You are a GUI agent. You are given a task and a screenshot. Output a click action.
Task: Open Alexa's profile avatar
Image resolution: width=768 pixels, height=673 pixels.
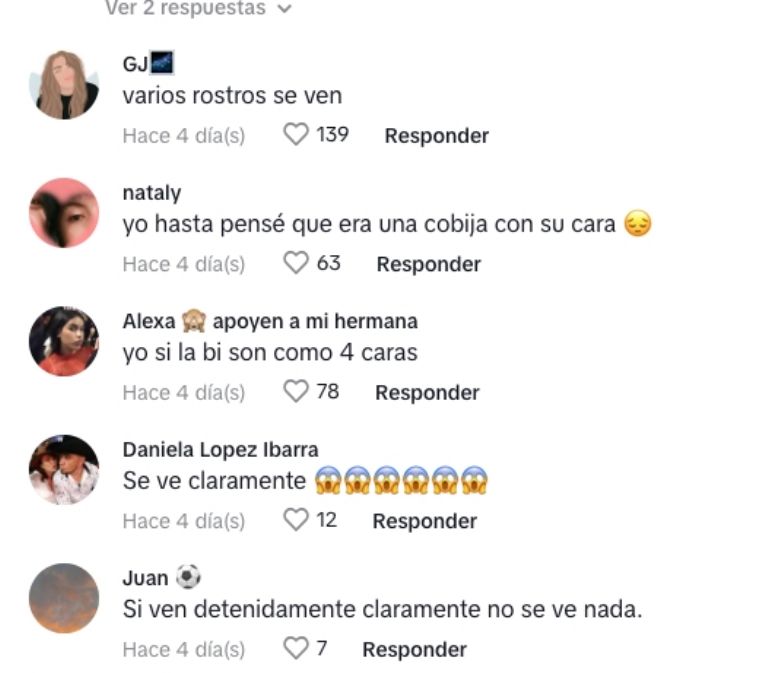pyautogui.click(x=64, y=341)
